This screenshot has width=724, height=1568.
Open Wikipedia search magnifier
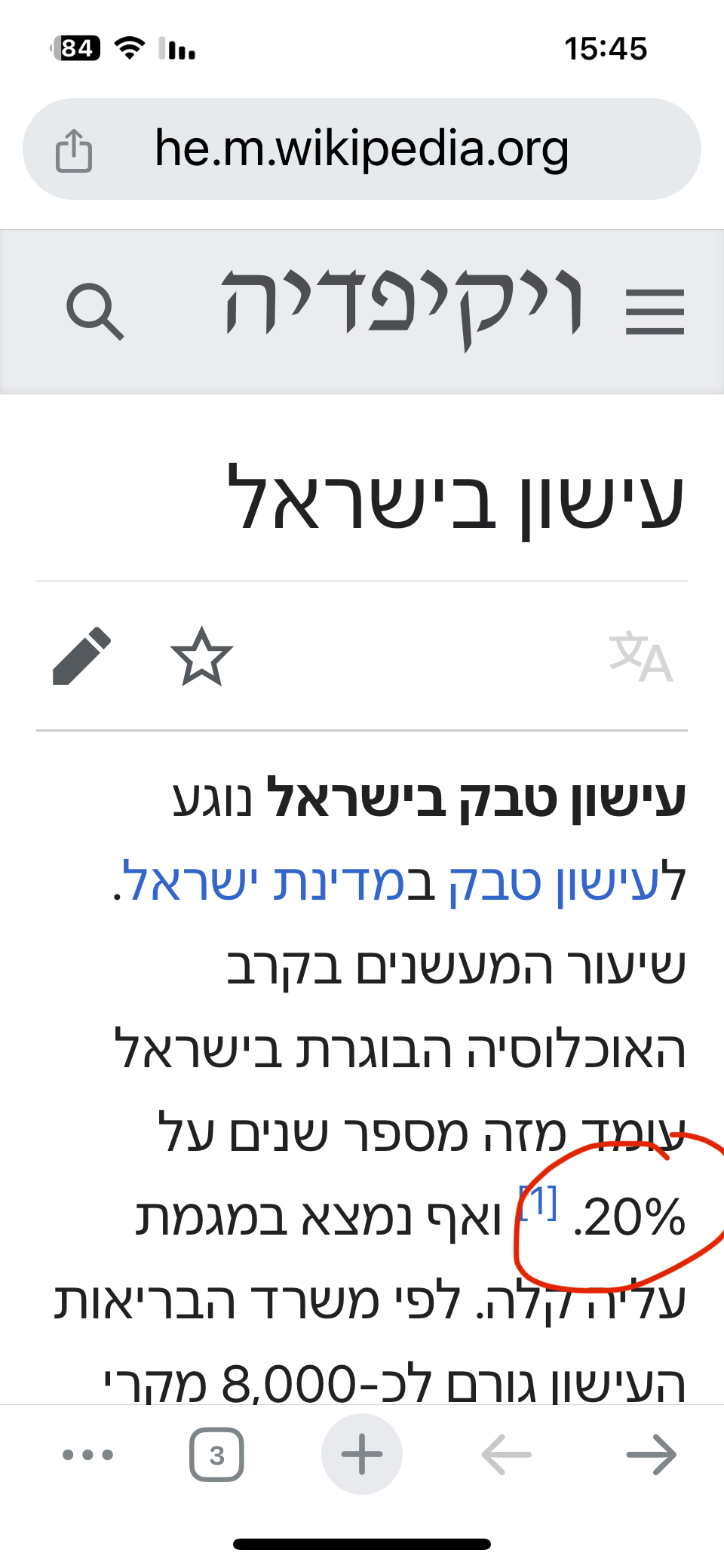(x=94, y=311)
